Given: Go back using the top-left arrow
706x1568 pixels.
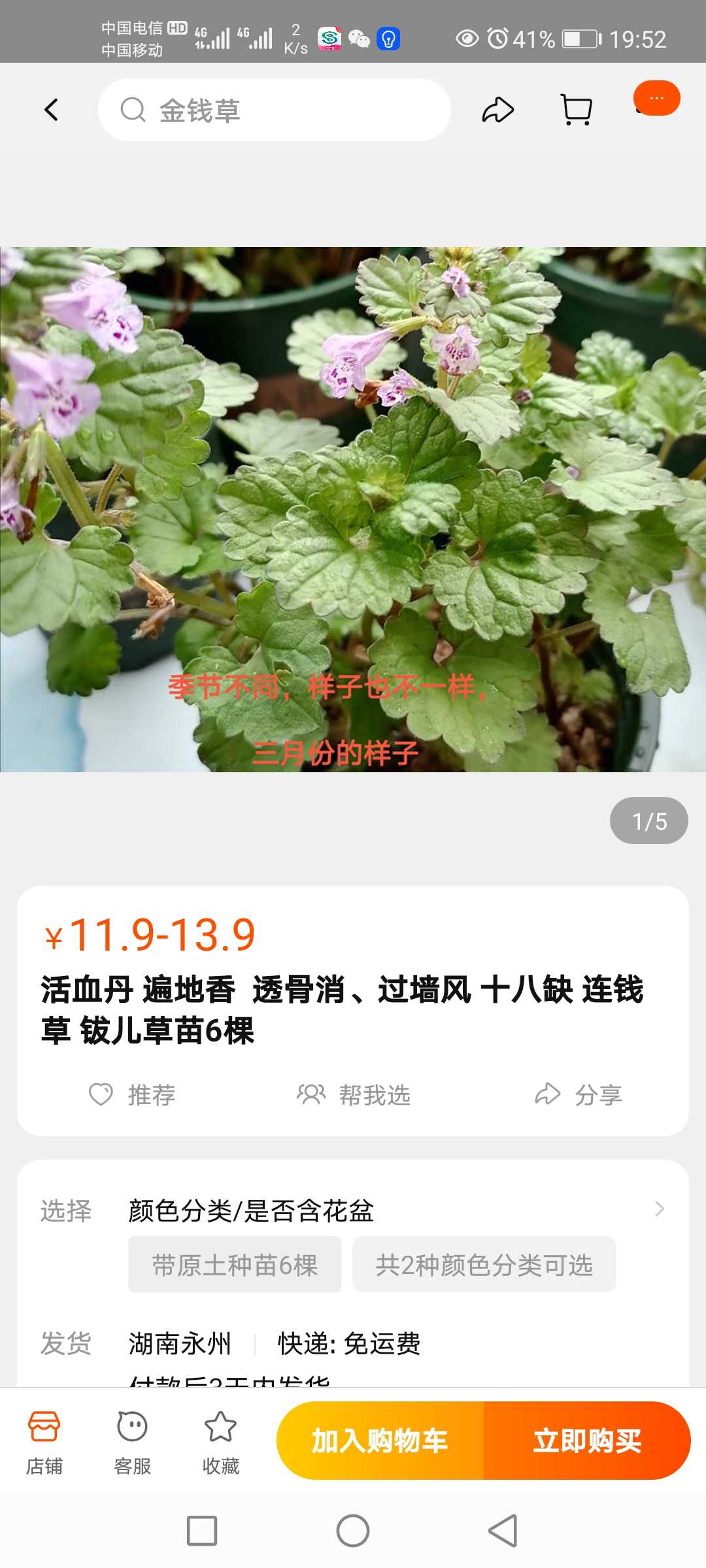Looking at the screenshot, I should pyautogui.click(x=52, y=110).
